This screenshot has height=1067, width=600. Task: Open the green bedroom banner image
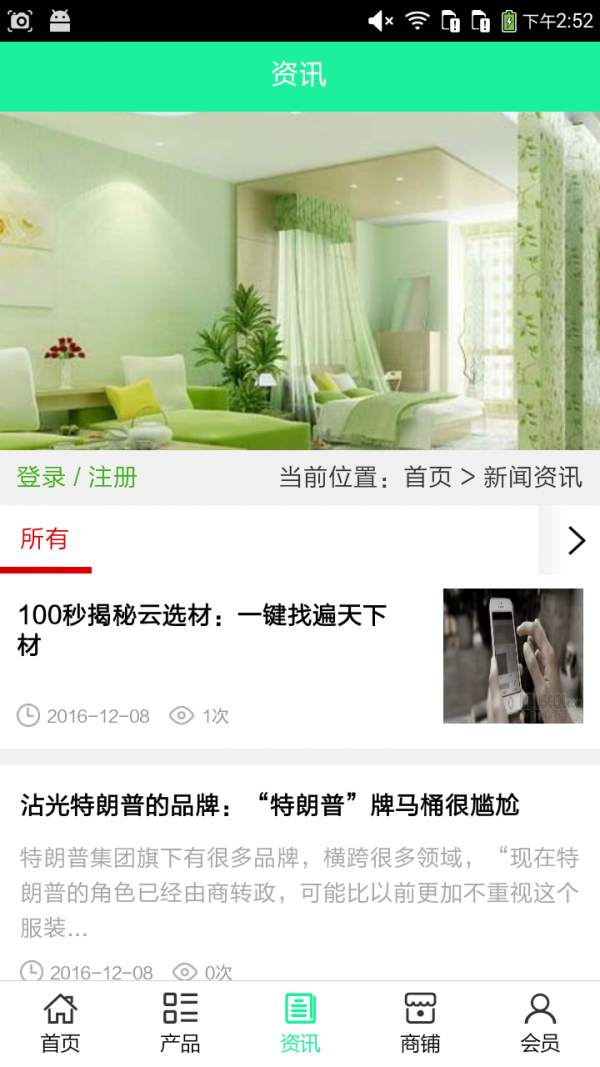300,281
